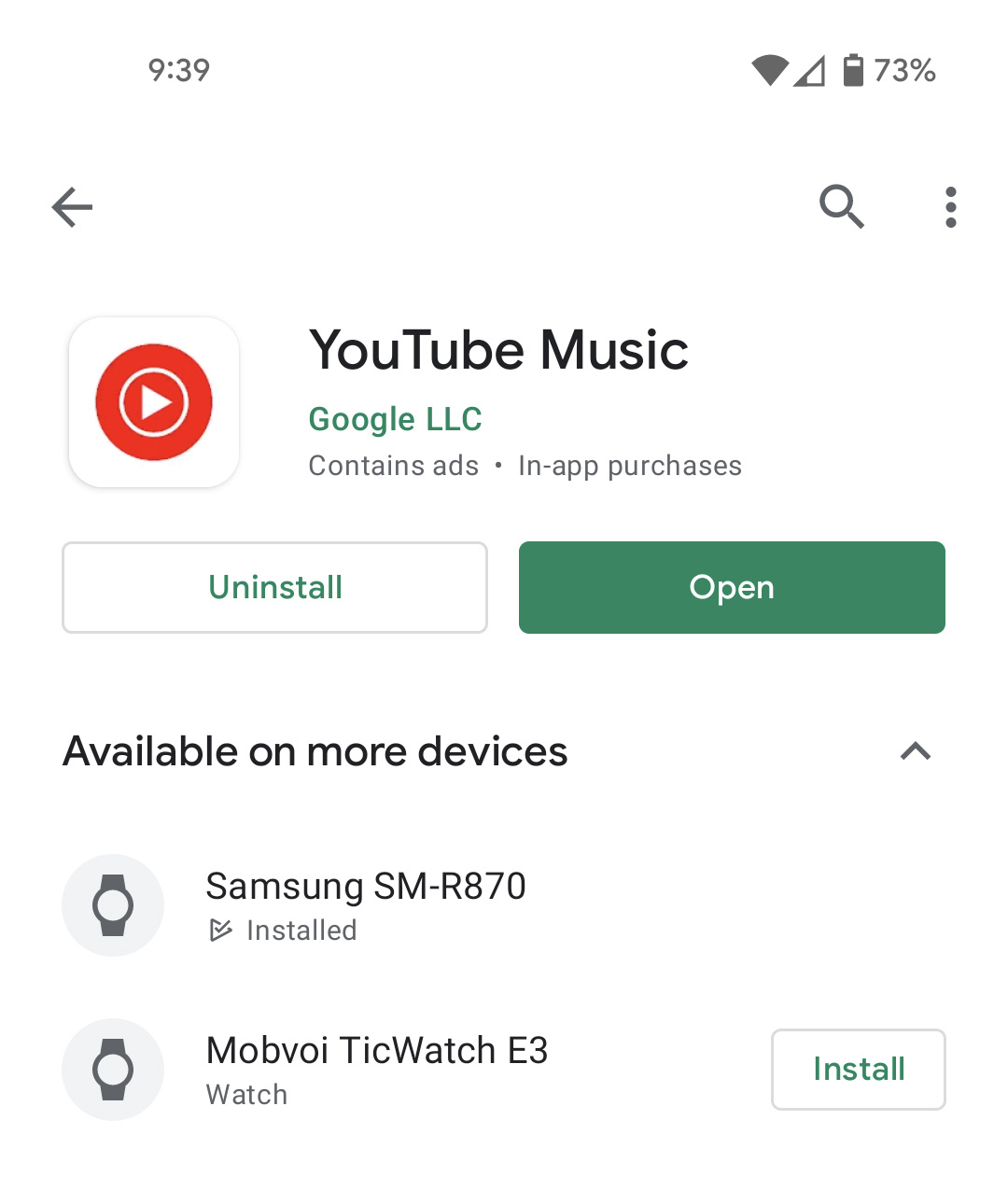Uninstall YouTube Music
This screenshot has width=1008, height=1204.
[274, 587]
